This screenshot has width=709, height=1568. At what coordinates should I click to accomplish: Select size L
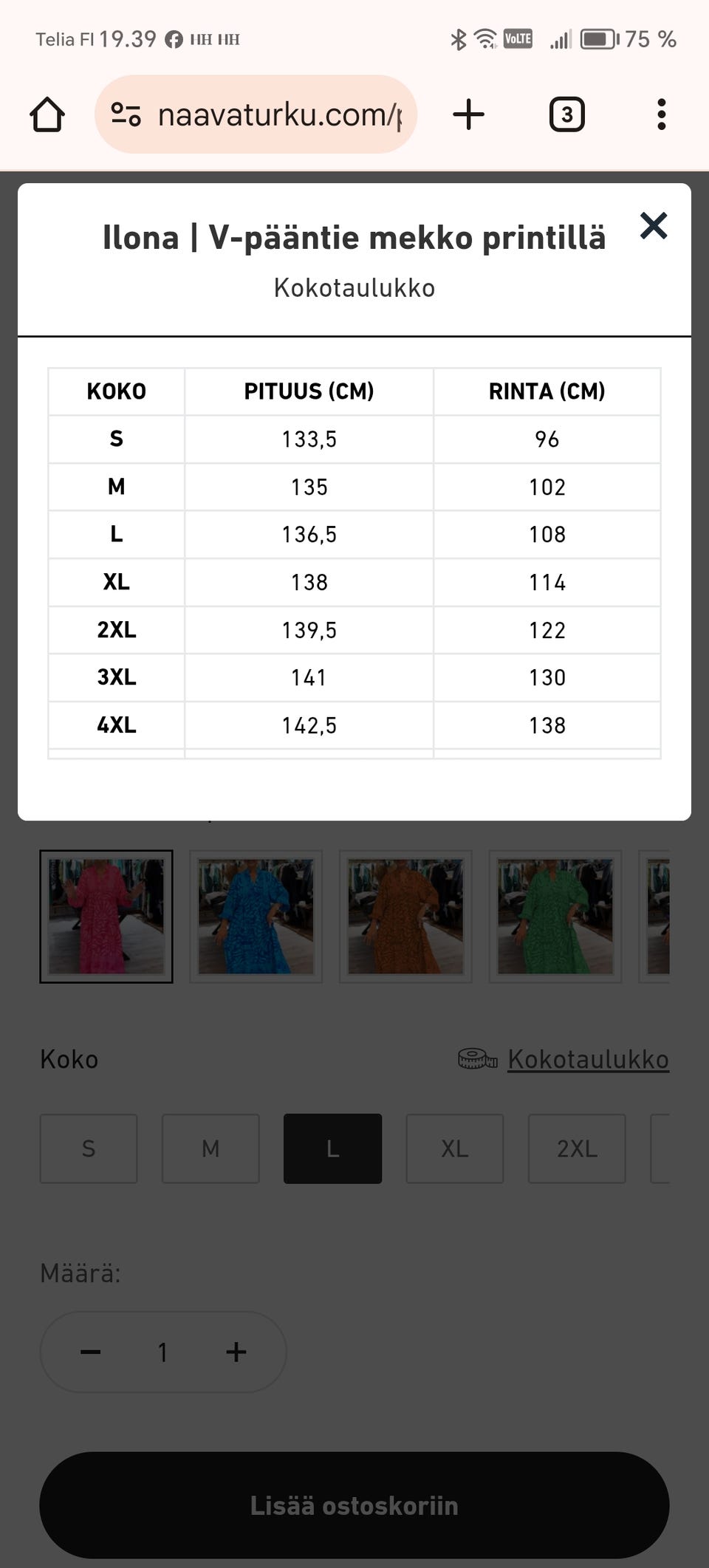coord(332,1148)
